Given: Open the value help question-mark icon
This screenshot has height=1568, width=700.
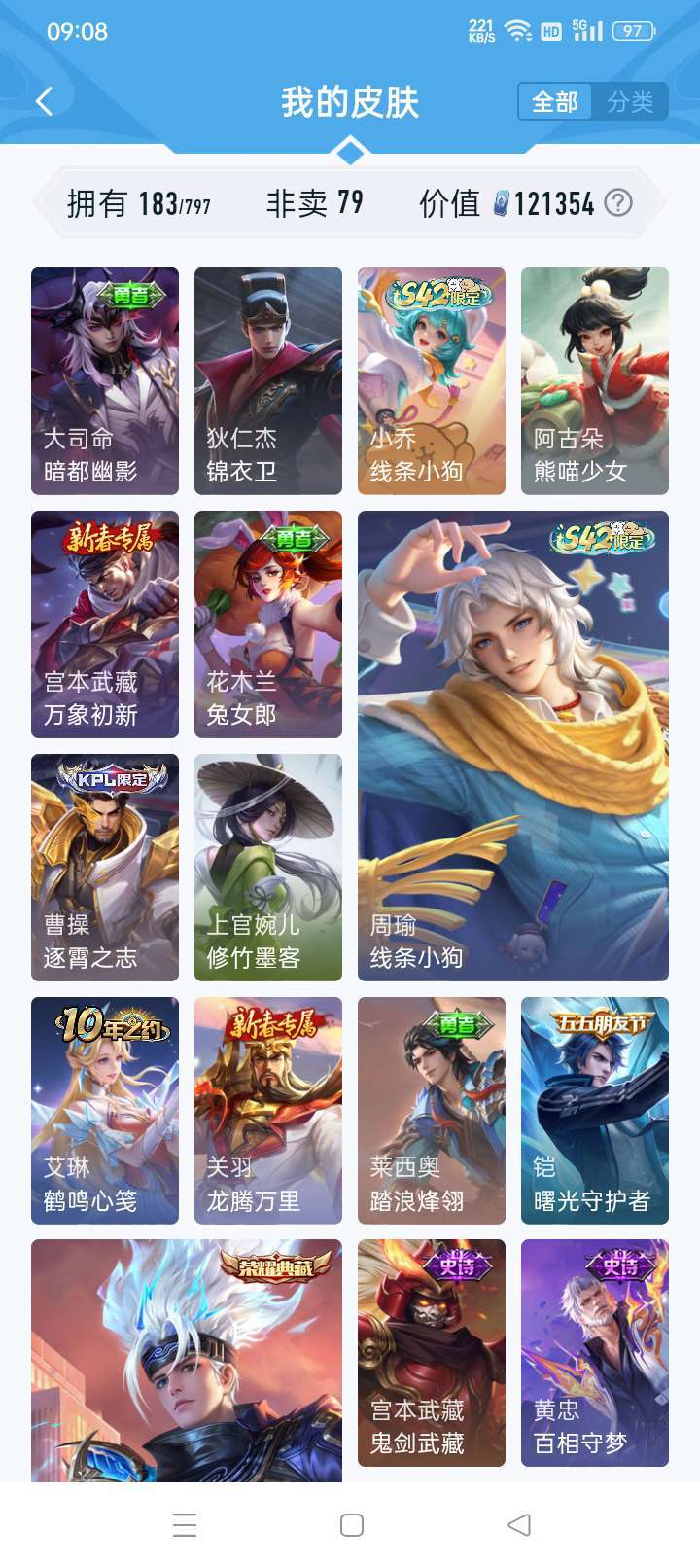Looking at the screenshot, I should (618, 202).
